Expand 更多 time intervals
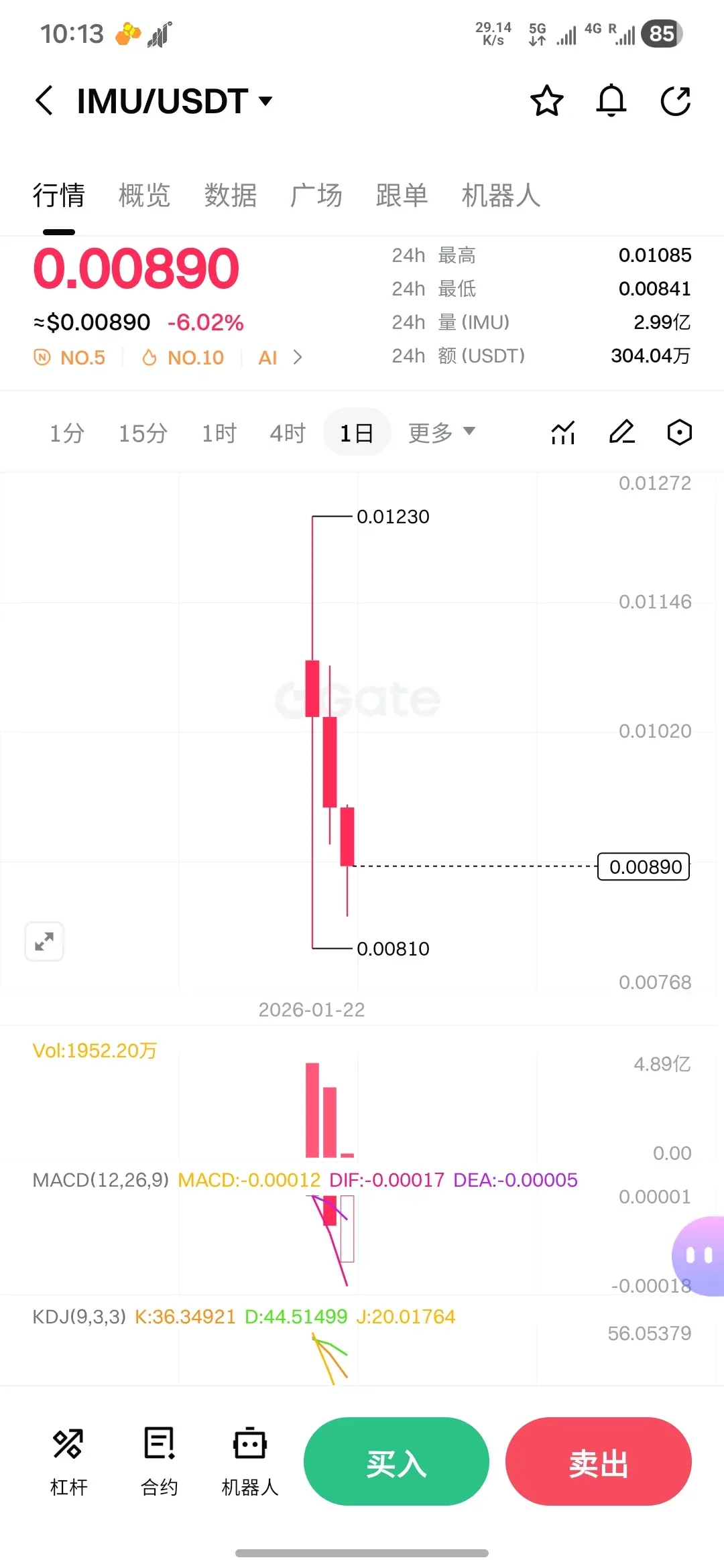This screenshot has width=724, height=1568. pos(441,433)
